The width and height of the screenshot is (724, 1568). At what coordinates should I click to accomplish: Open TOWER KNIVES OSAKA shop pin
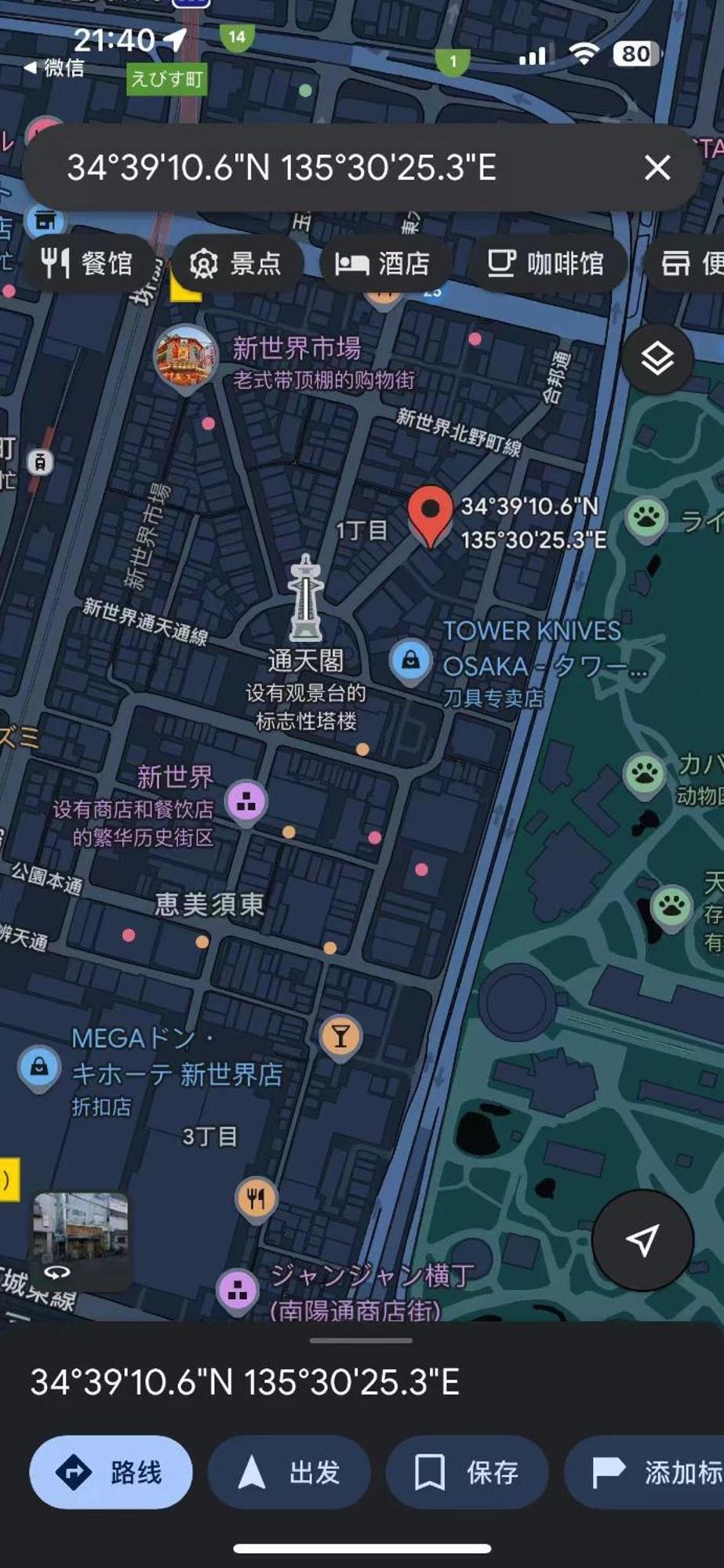pos(410,659)
